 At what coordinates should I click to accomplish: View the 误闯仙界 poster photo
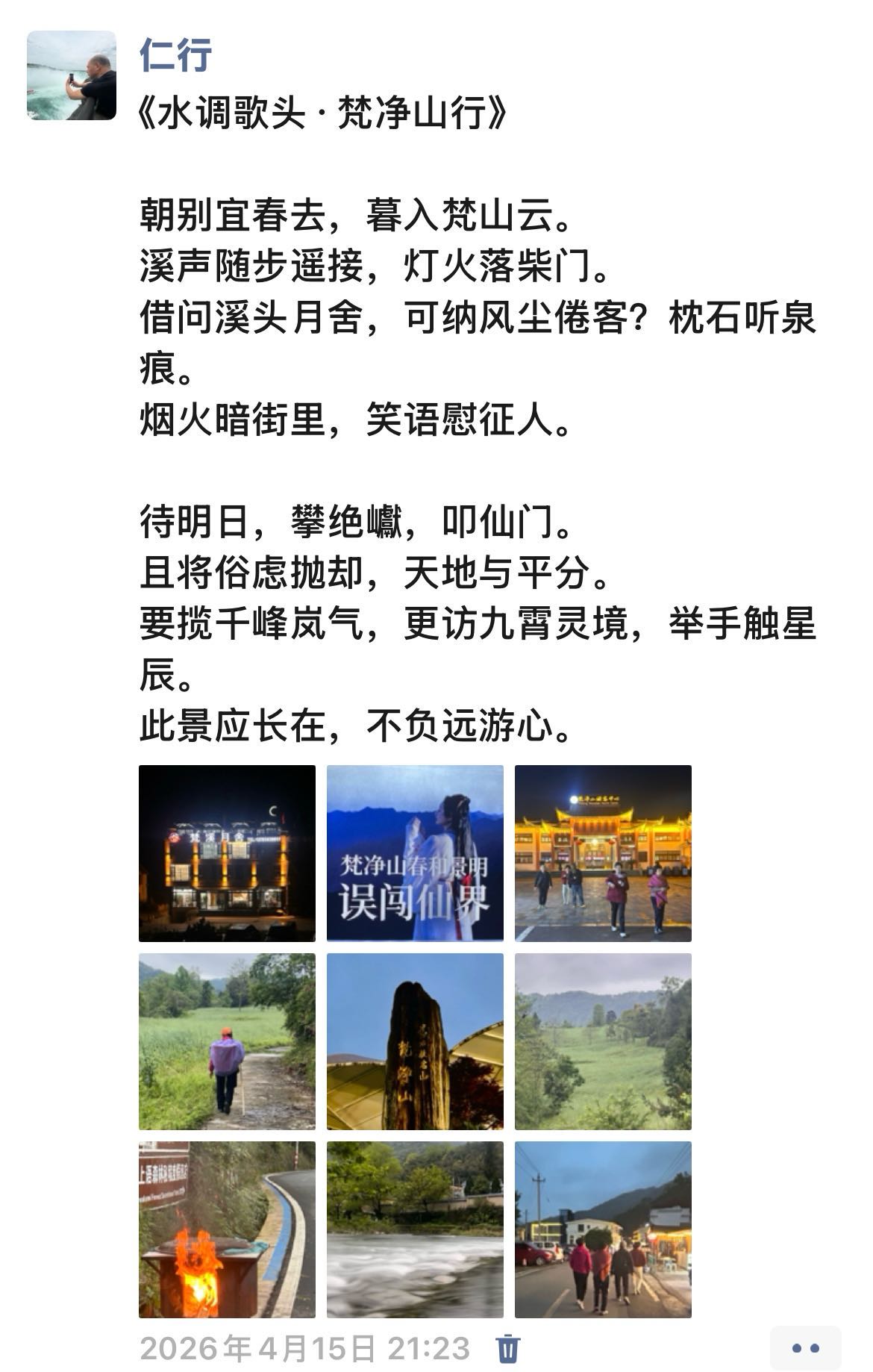click(x=415, y=853)
